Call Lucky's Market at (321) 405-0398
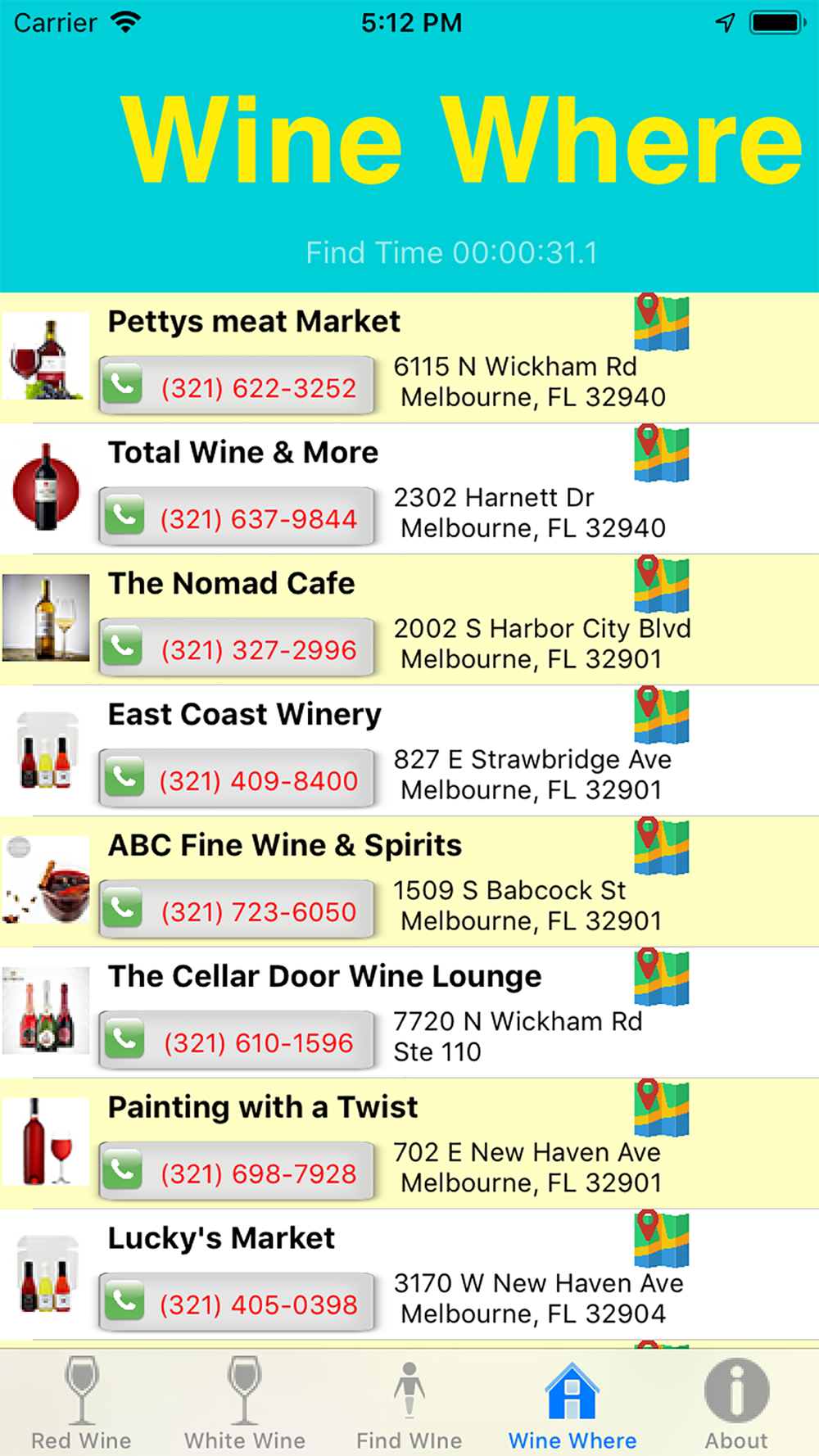 236,1303
